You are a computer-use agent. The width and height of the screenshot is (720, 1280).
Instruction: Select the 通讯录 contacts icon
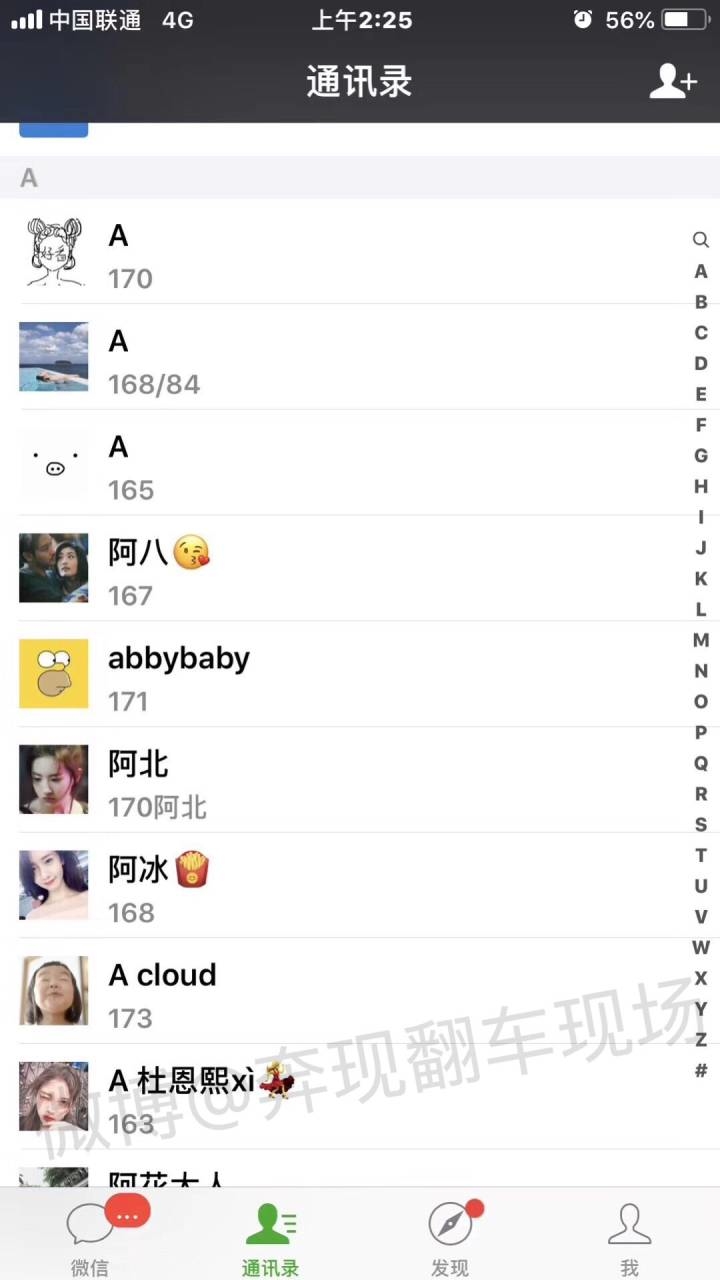point(270,1222)
